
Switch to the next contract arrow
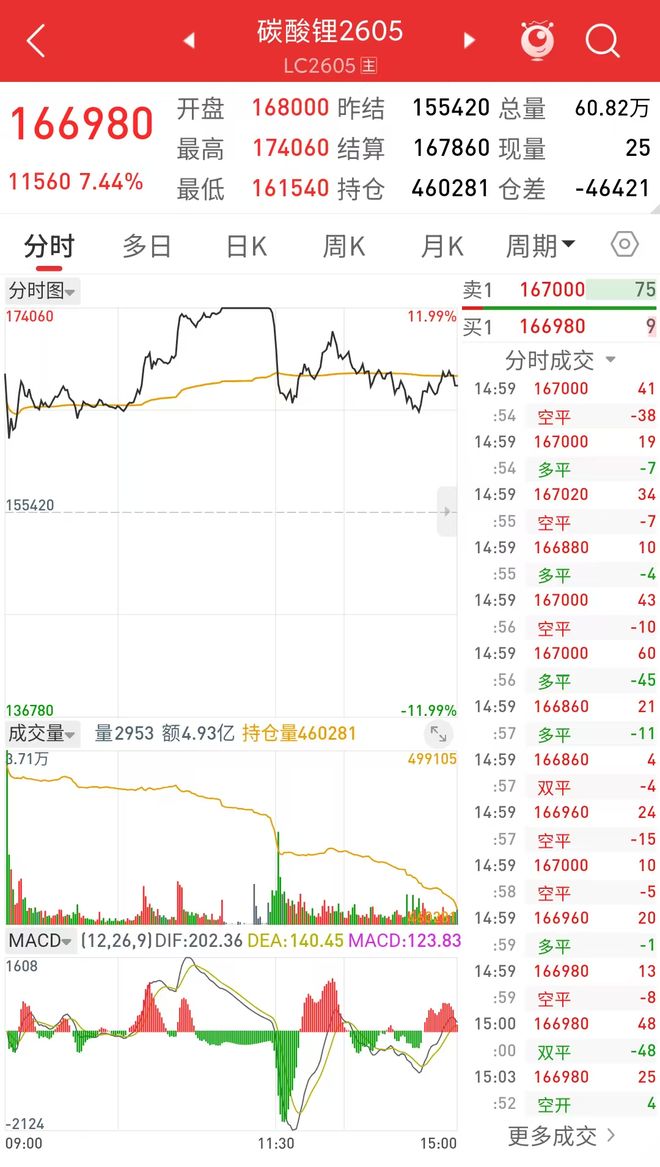coord(469,41)
